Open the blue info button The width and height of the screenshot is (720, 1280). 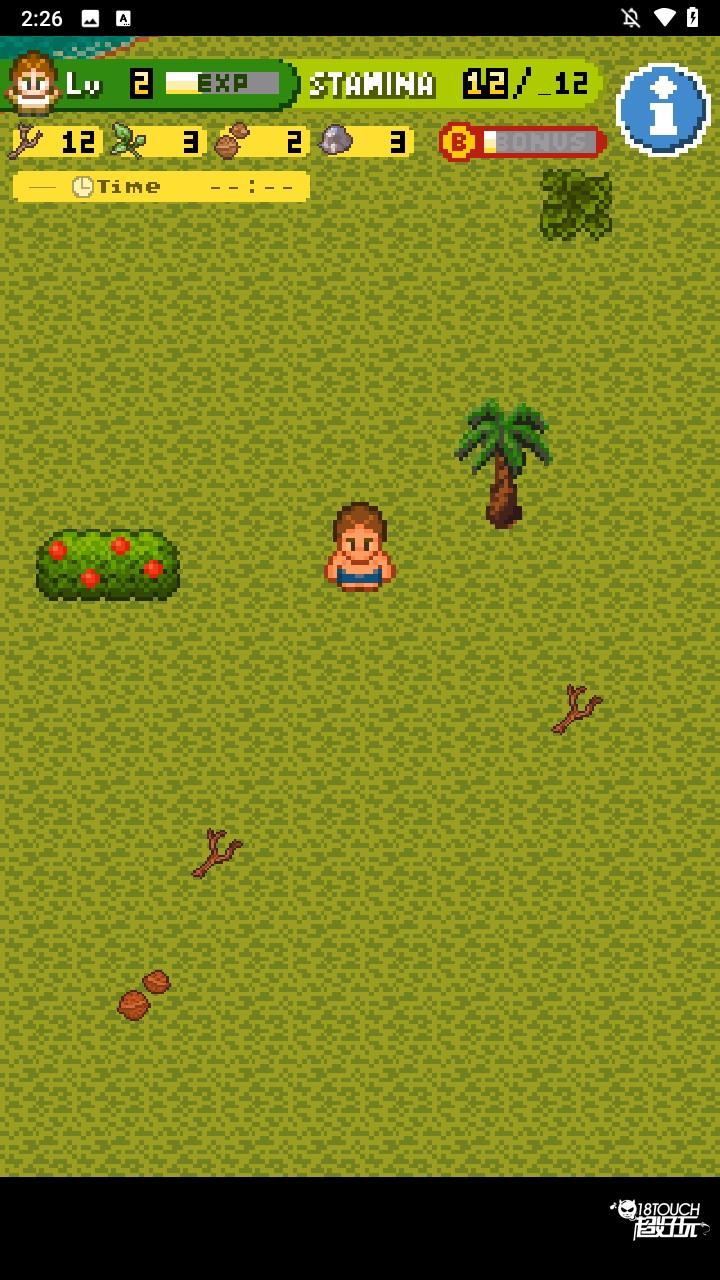click(662, 110)
